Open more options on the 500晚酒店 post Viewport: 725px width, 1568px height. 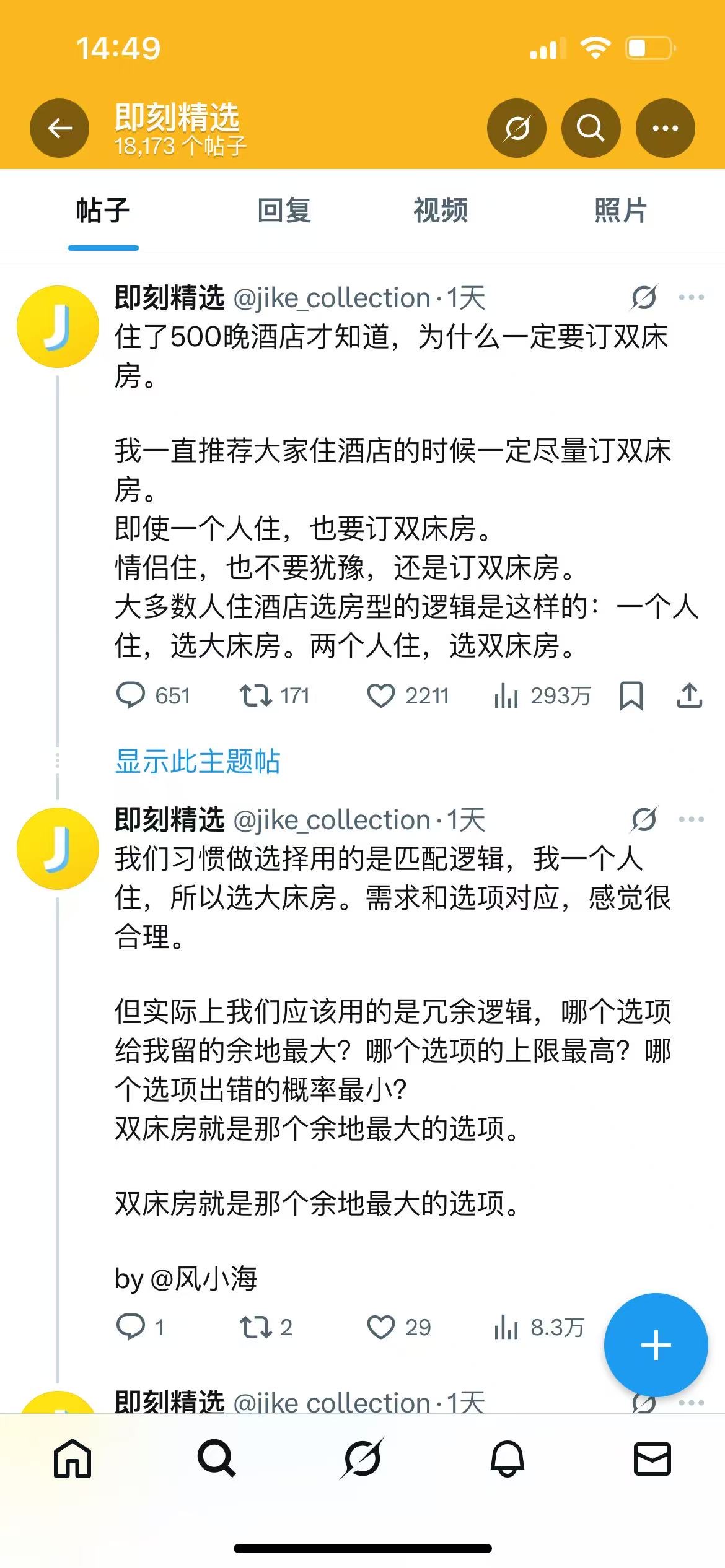point(691,298)
